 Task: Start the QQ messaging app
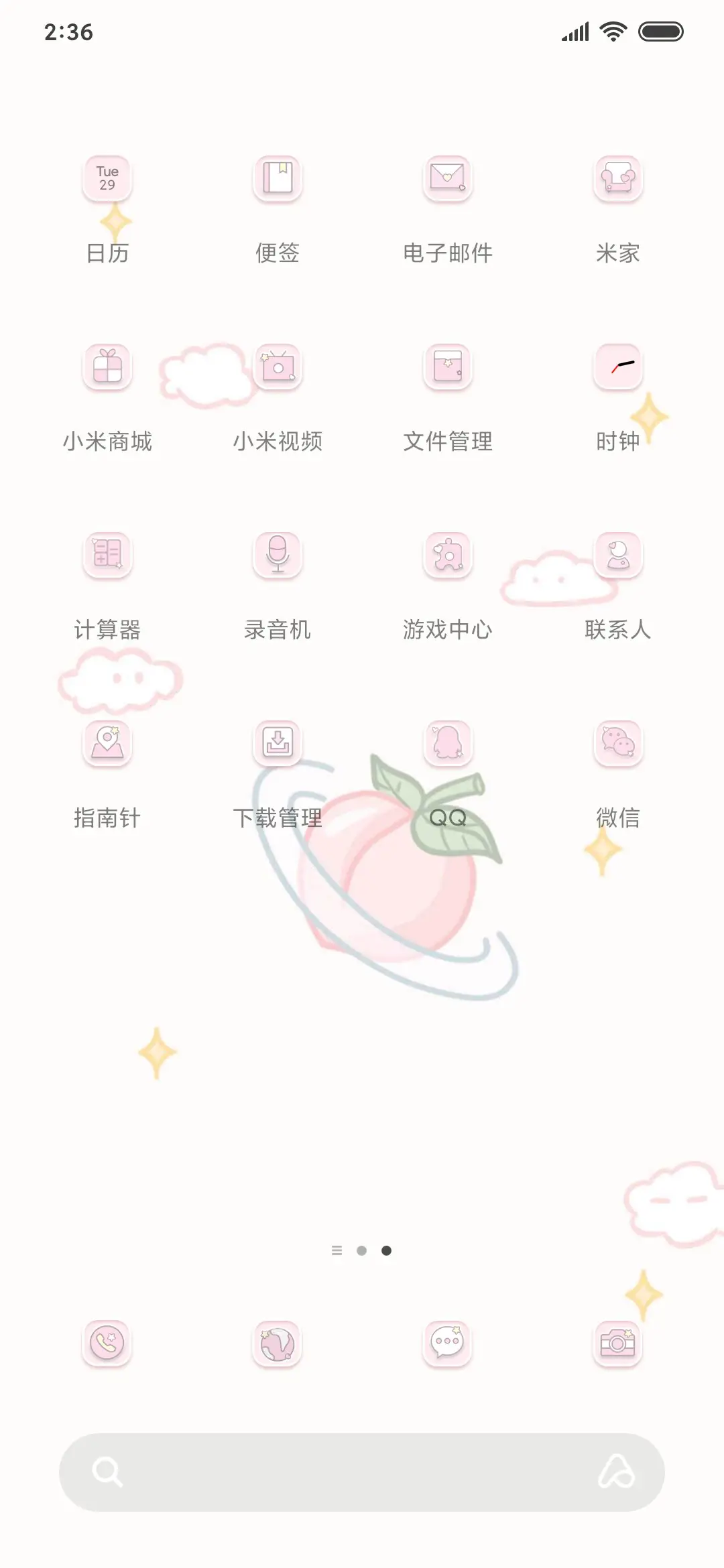click(x=448, y=742)
